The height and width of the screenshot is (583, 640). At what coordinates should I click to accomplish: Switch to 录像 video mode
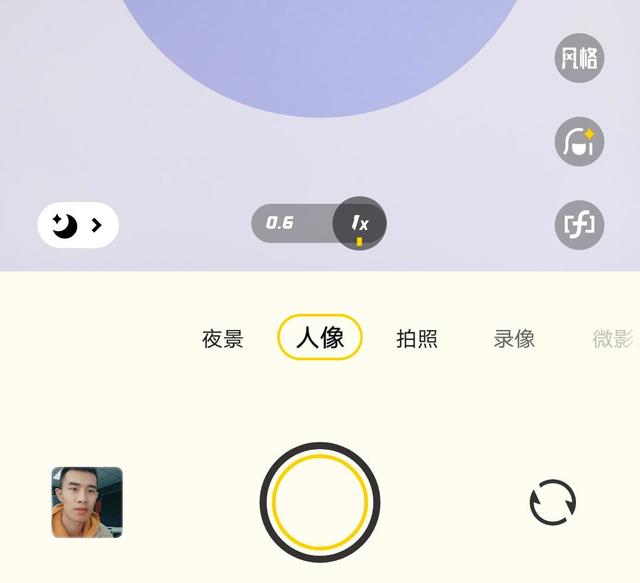coord(514,338)
